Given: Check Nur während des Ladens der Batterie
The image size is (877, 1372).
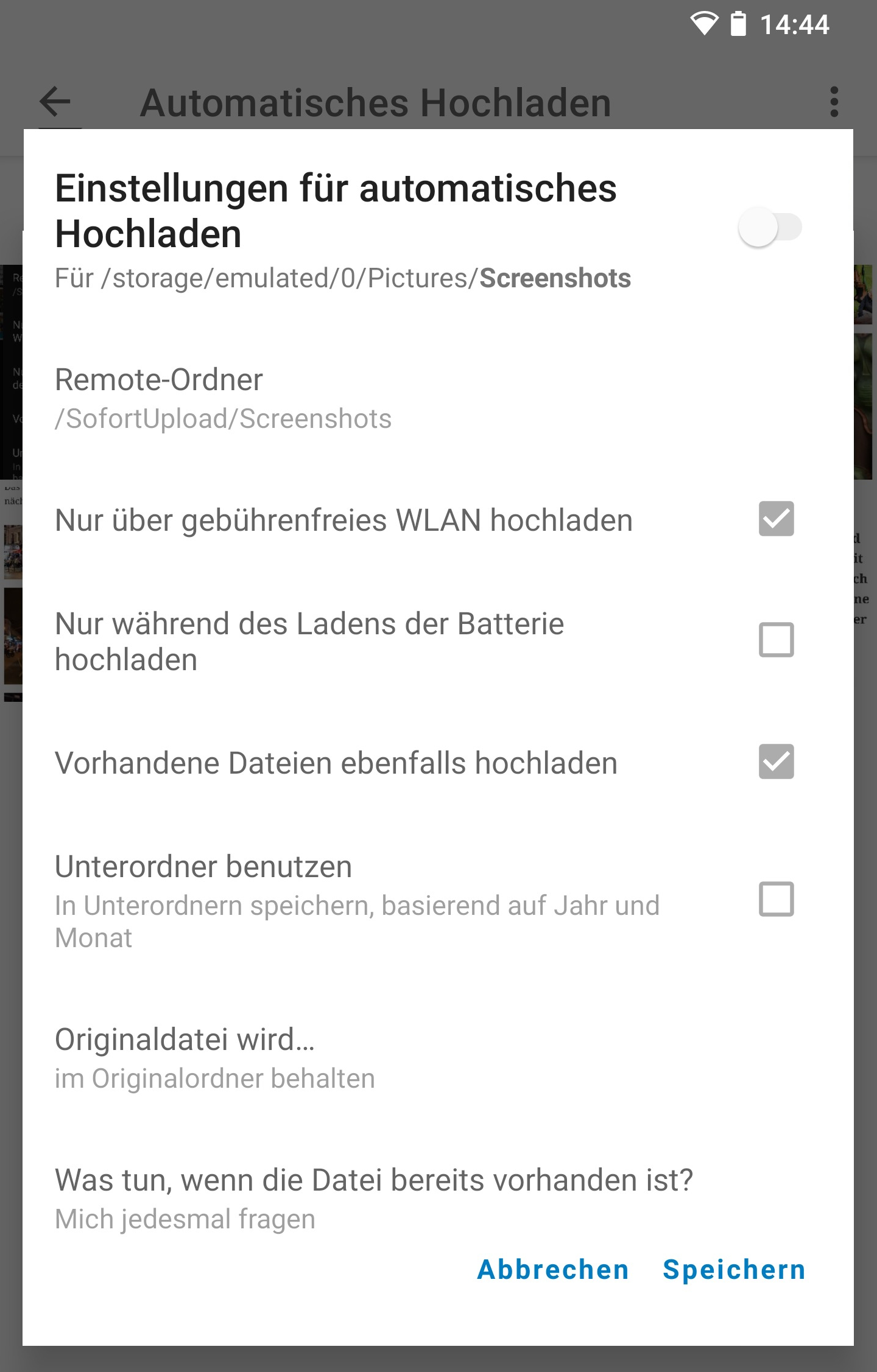Looking at the screenshot, I should tap(776, 640).
